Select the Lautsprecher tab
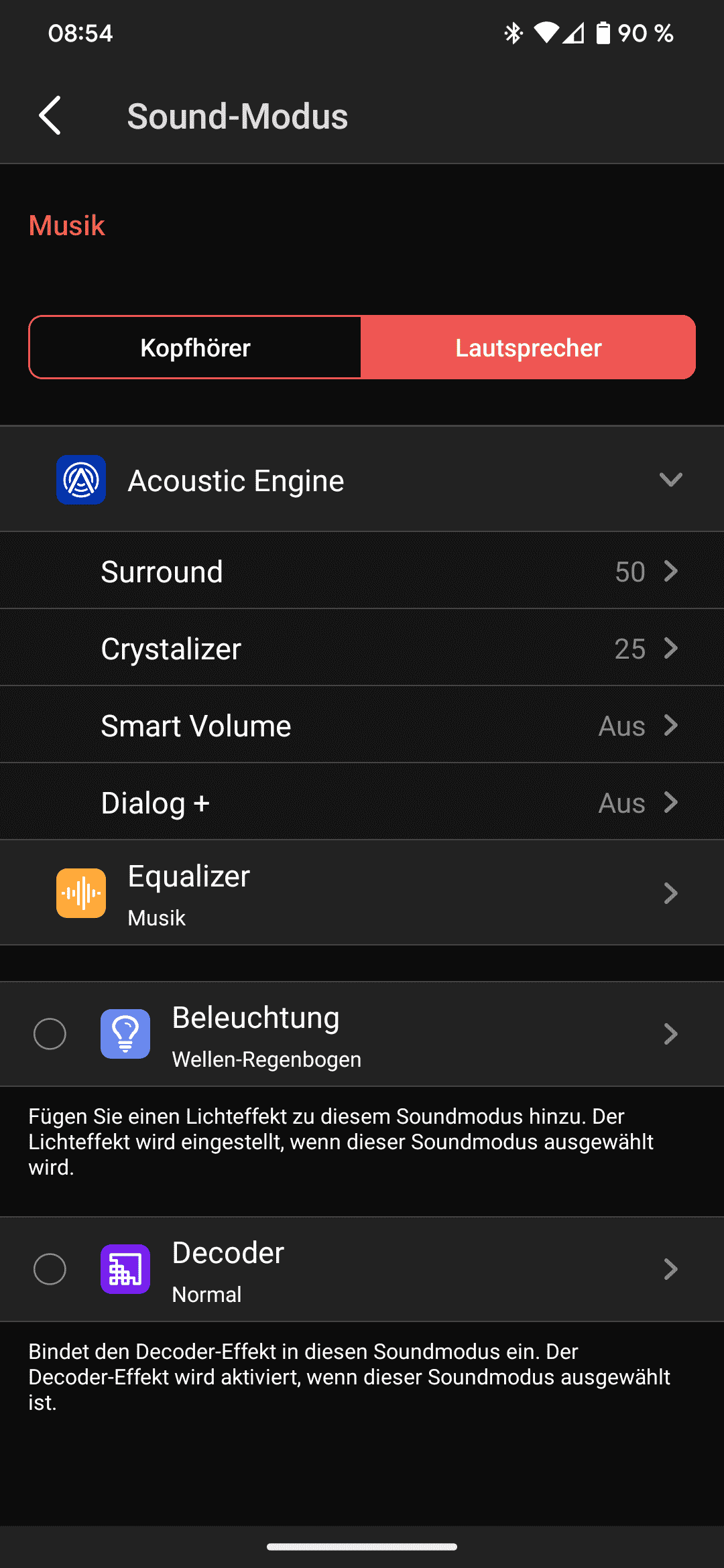Screen dimensions: 724x1568 coord(528,348)
